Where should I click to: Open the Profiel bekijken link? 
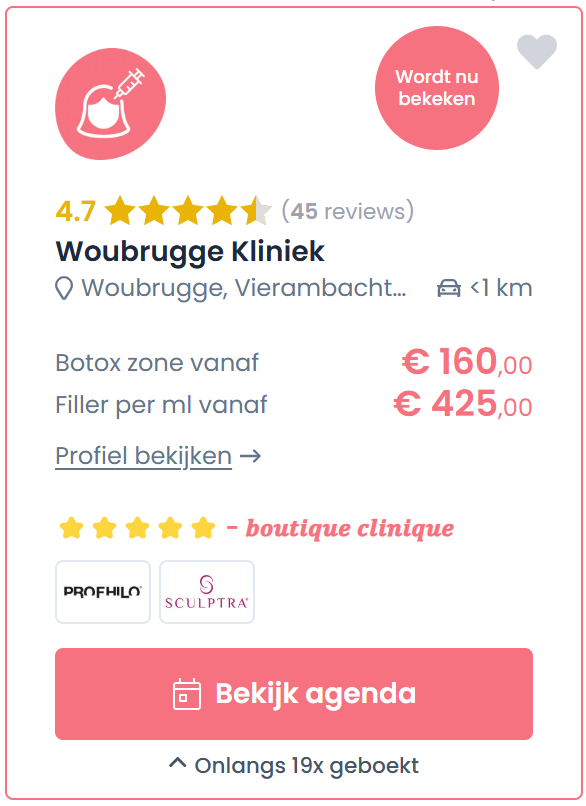(x=158, y=456)
